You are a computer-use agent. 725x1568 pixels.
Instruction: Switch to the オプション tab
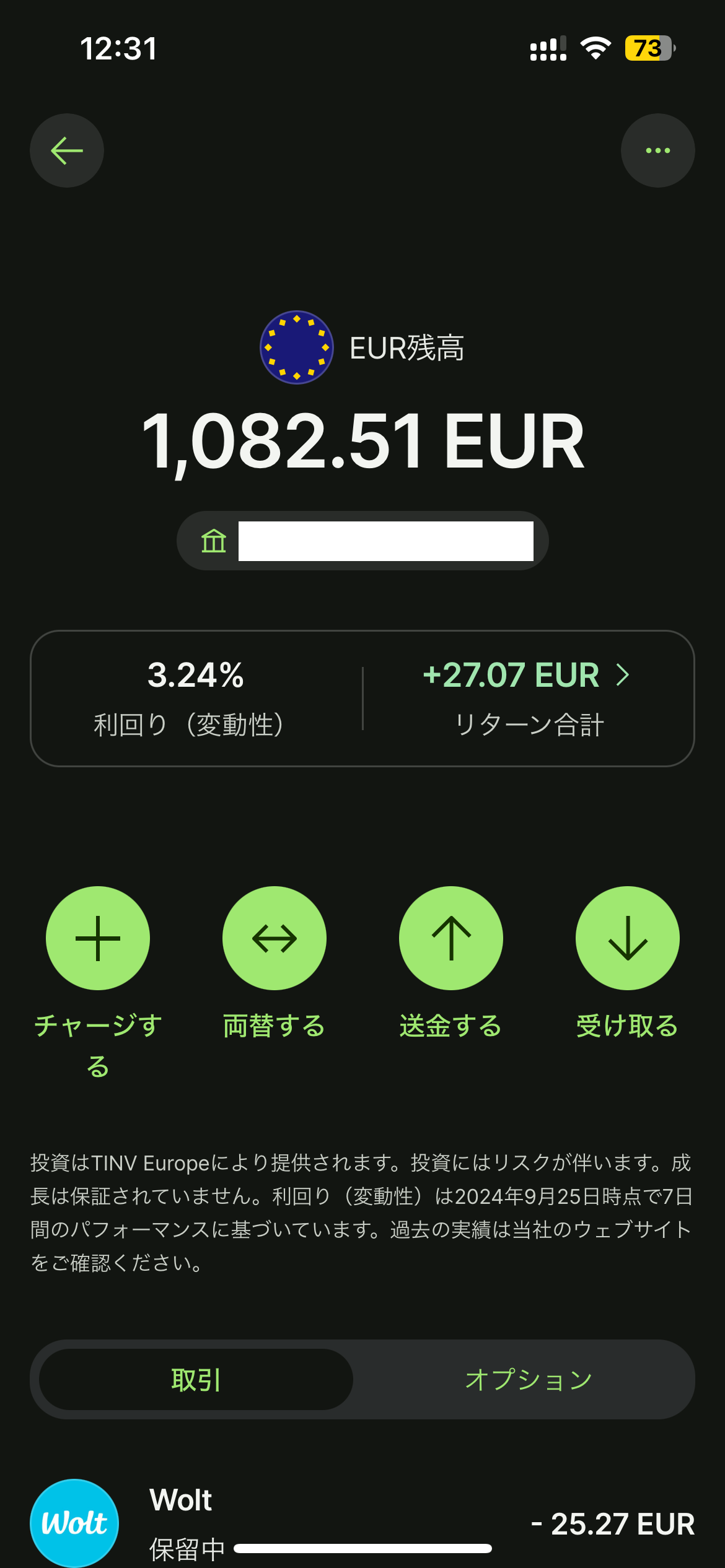point(529,1380)
